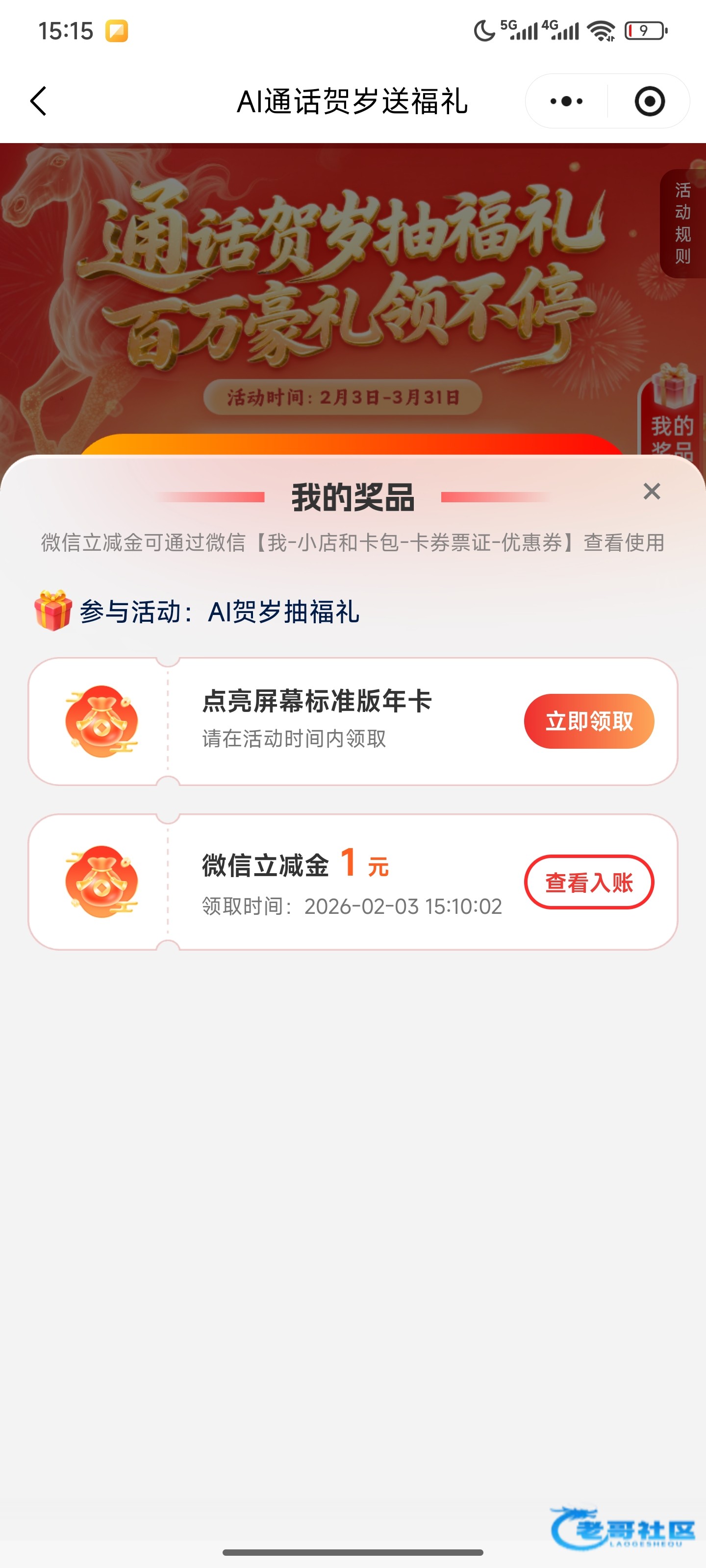Close the mini program via circle icon
Screen dimensions: 706x1568
[x=649, y=101]
